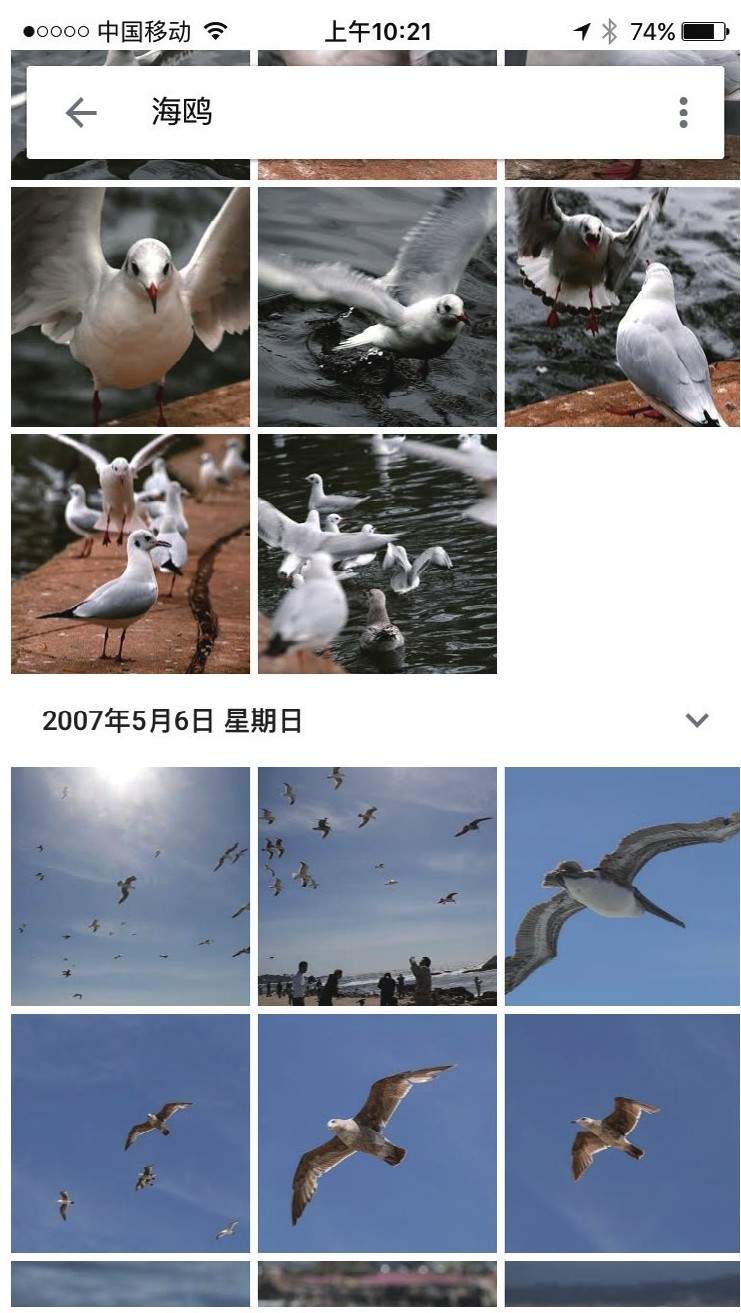Open the photo of people on the beach under gulls

click(x=377, y=886)
